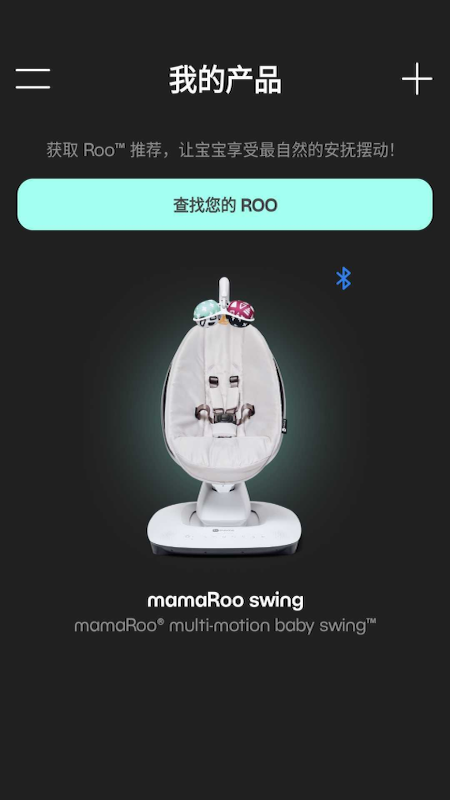Open the hamburger menu
450x800 pixels.
point(33,79)
